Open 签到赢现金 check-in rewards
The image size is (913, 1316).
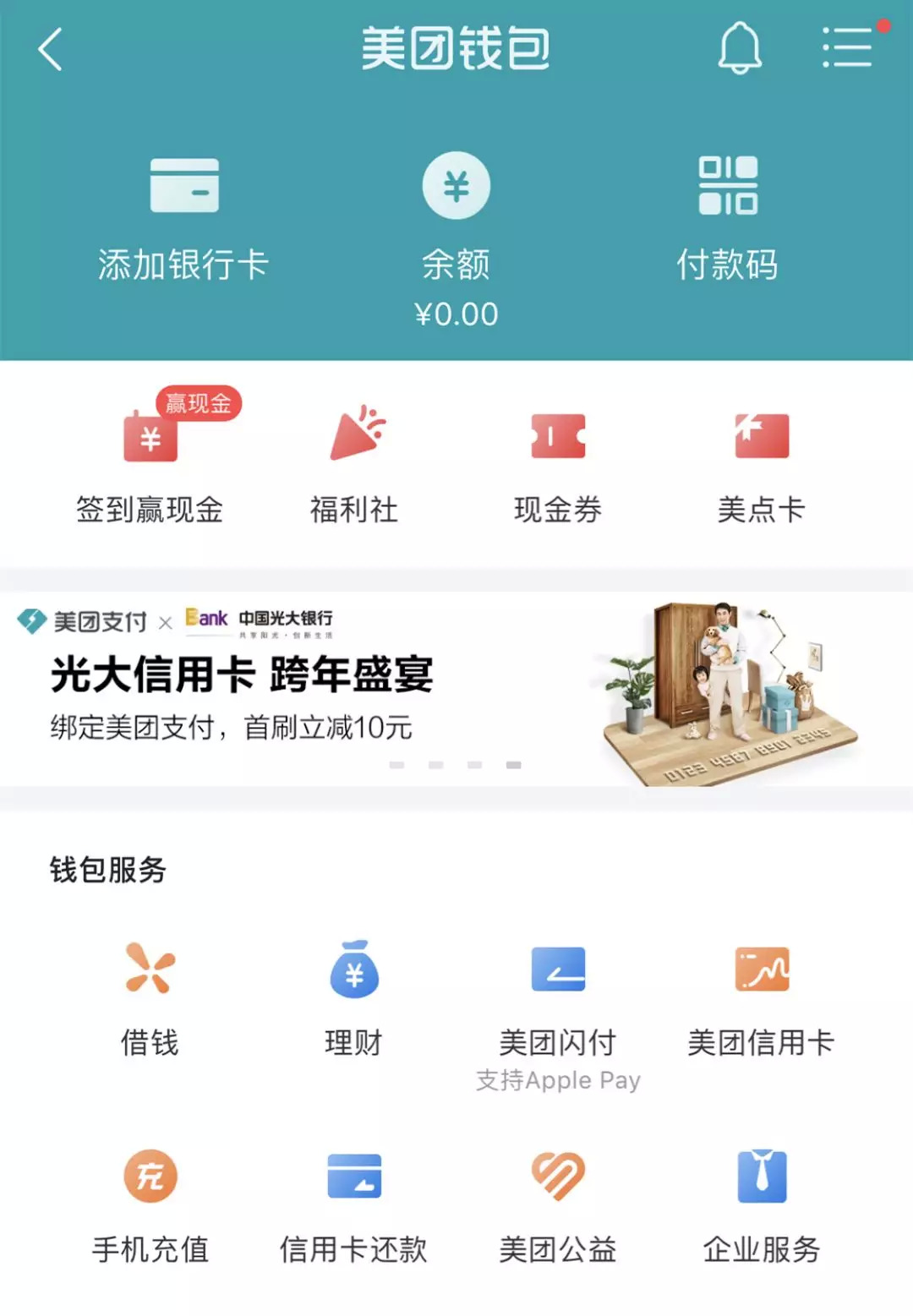(150, 465)
